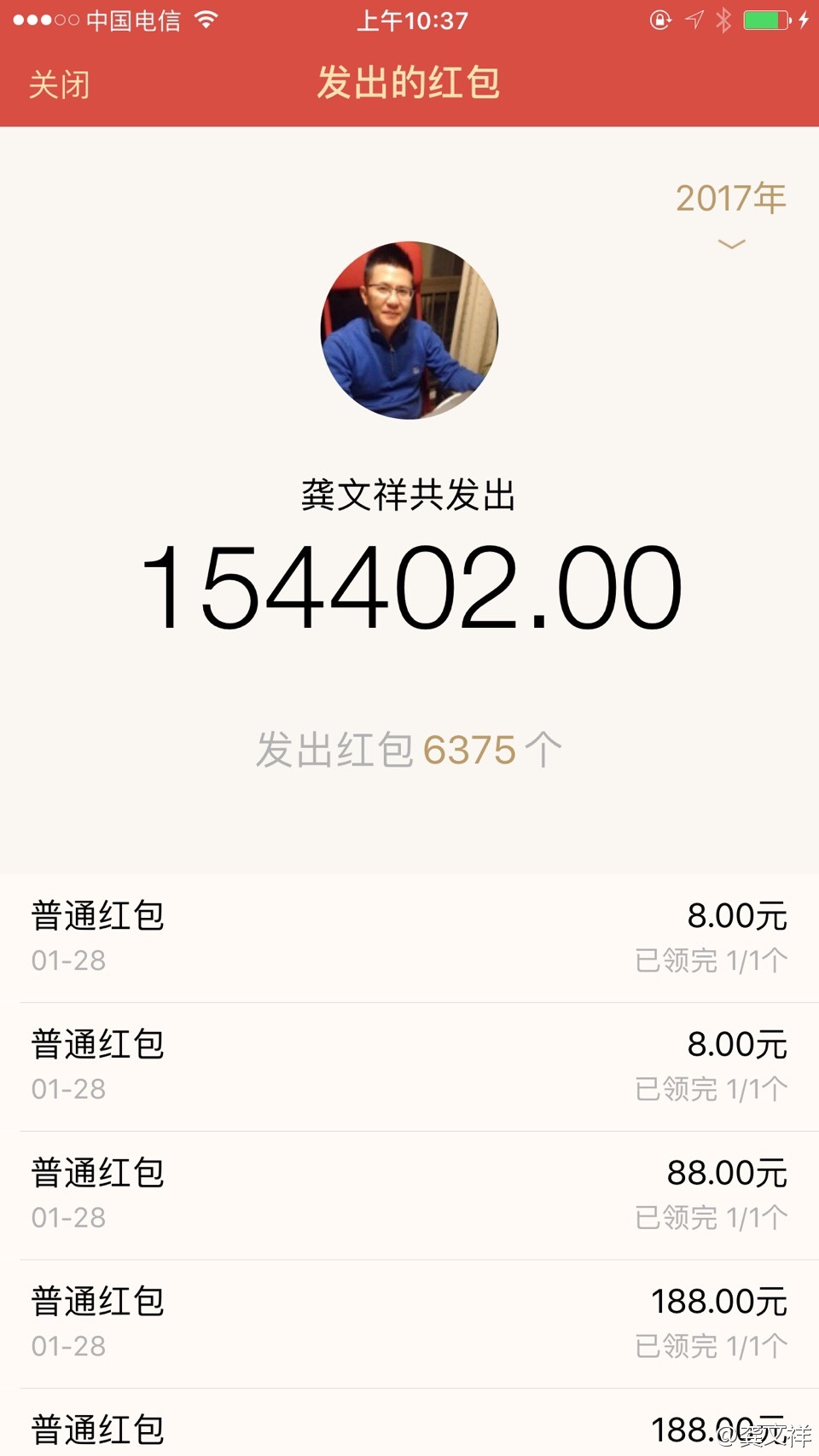
Task: Tap the 发出的红包 title
Action: pos(409,84)
